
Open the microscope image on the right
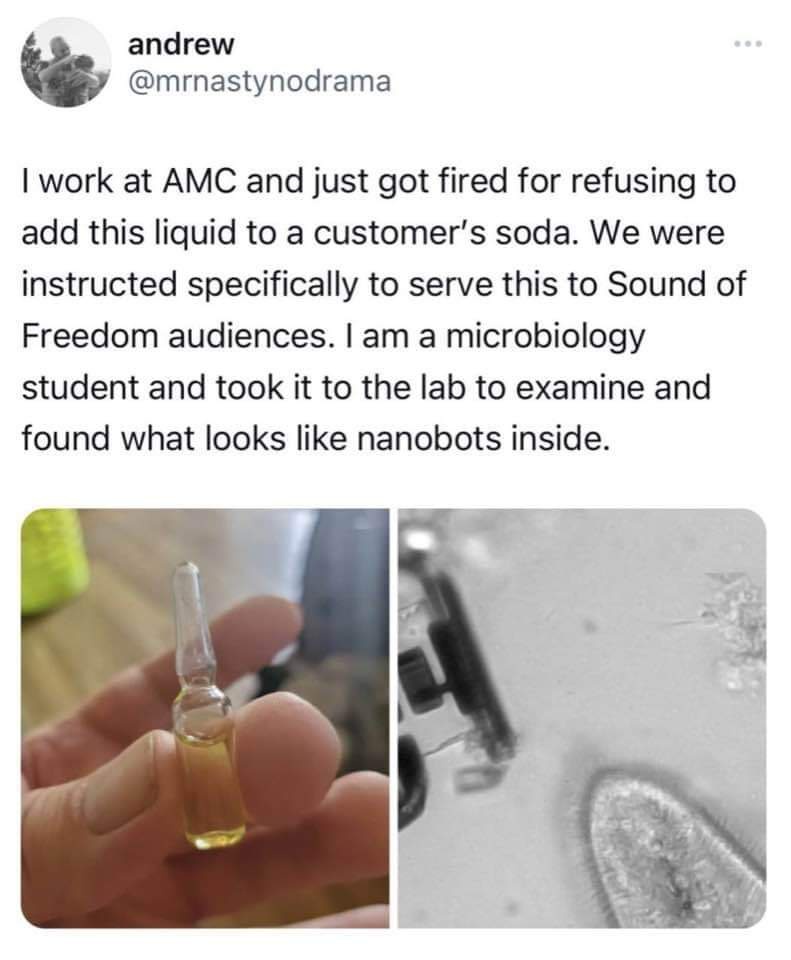coord(582,716)
